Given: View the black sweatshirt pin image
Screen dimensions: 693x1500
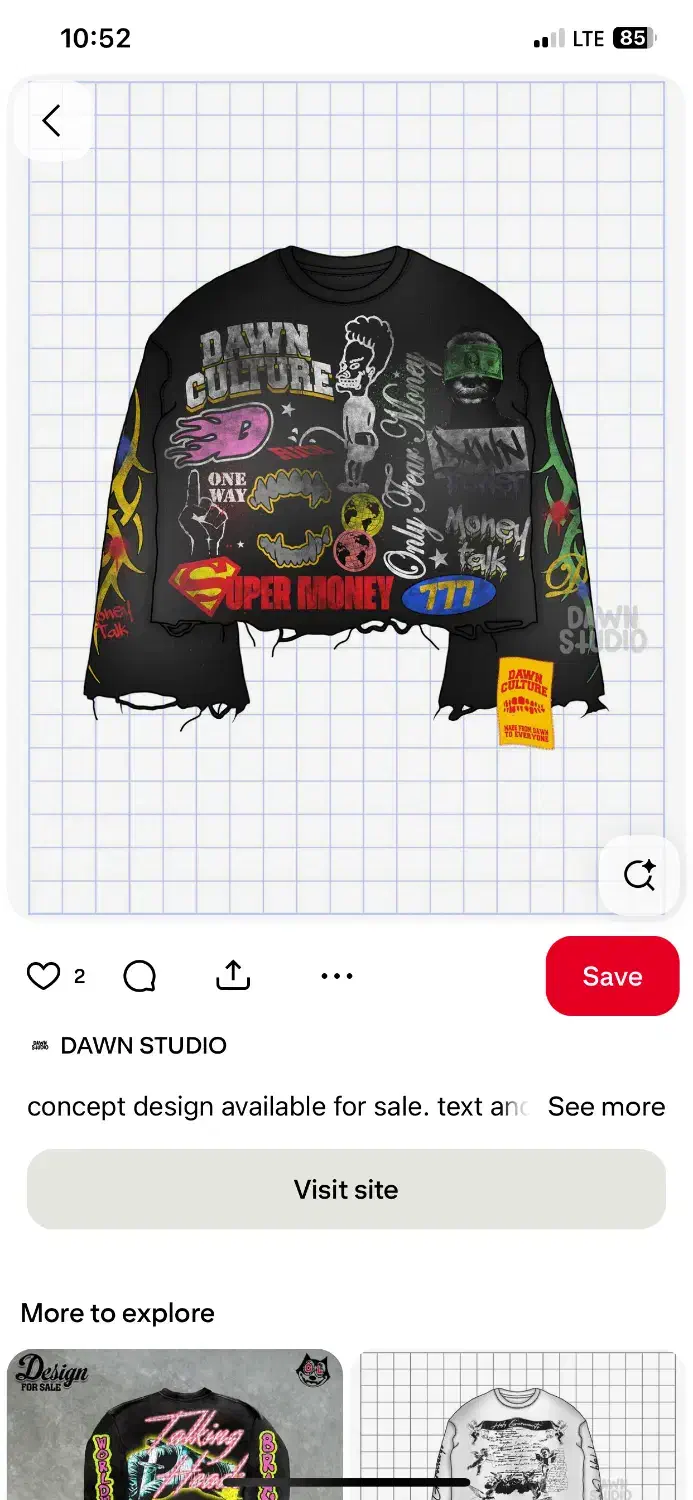Looking at the screenshot, I should click(345, 490).
